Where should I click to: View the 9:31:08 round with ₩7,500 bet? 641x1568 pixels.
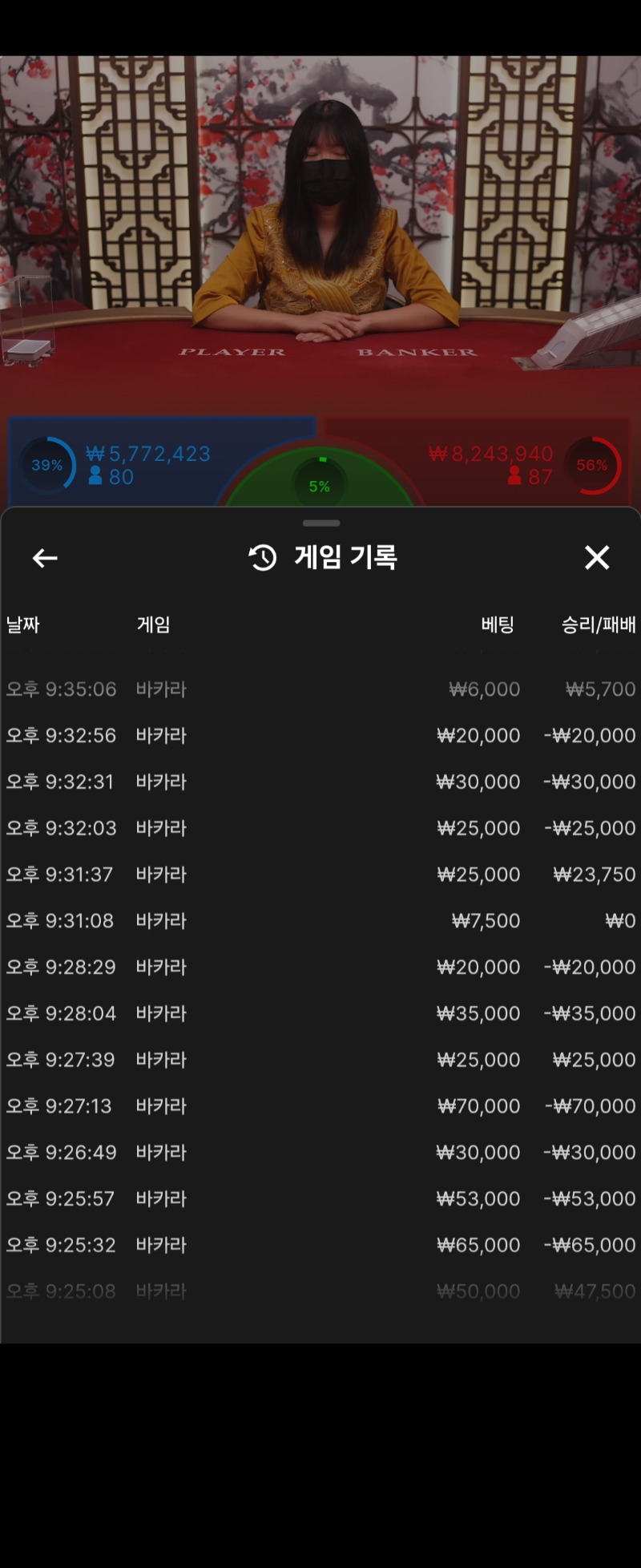coord(320,921)
